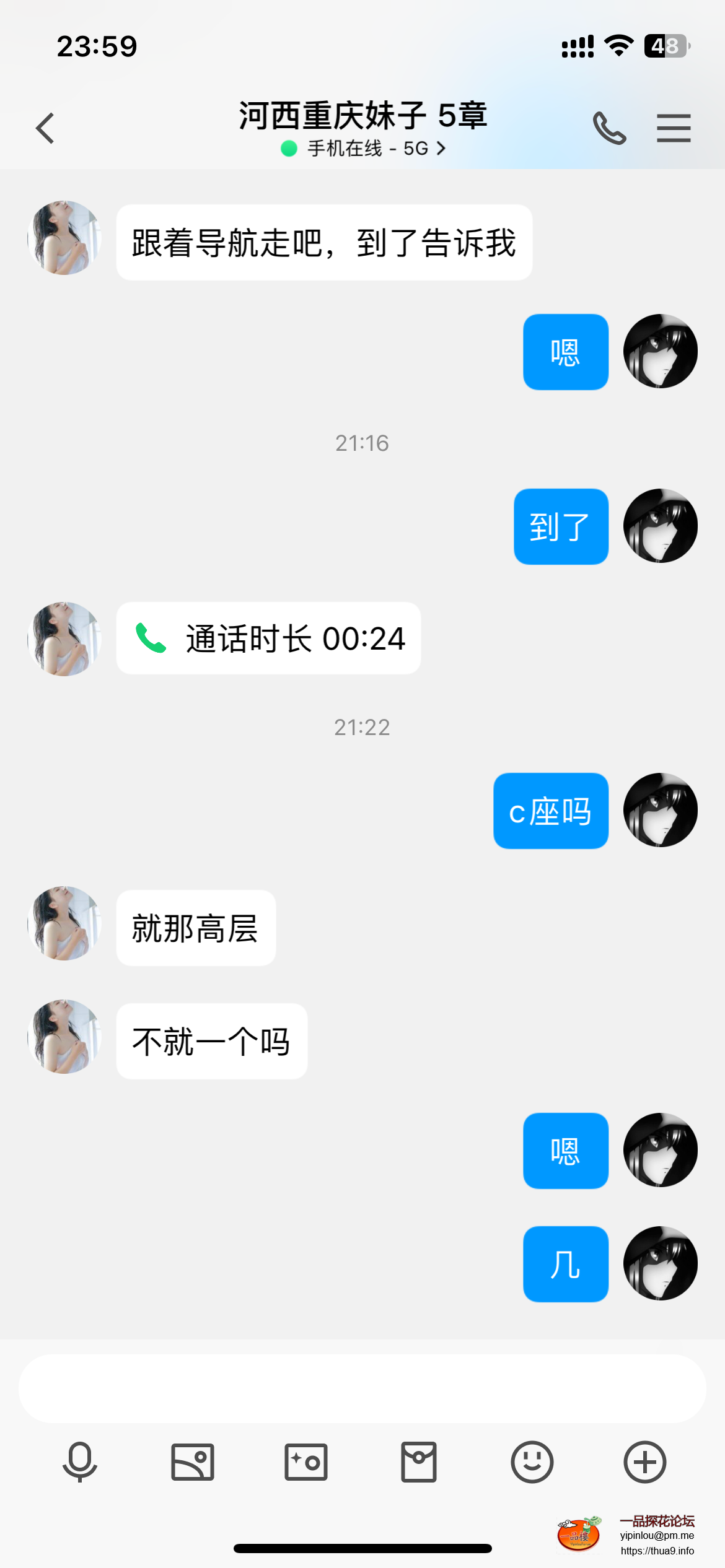Open the emoji smiley picker
This screenshot has width=725, height=1568.
pos(532,1463)
